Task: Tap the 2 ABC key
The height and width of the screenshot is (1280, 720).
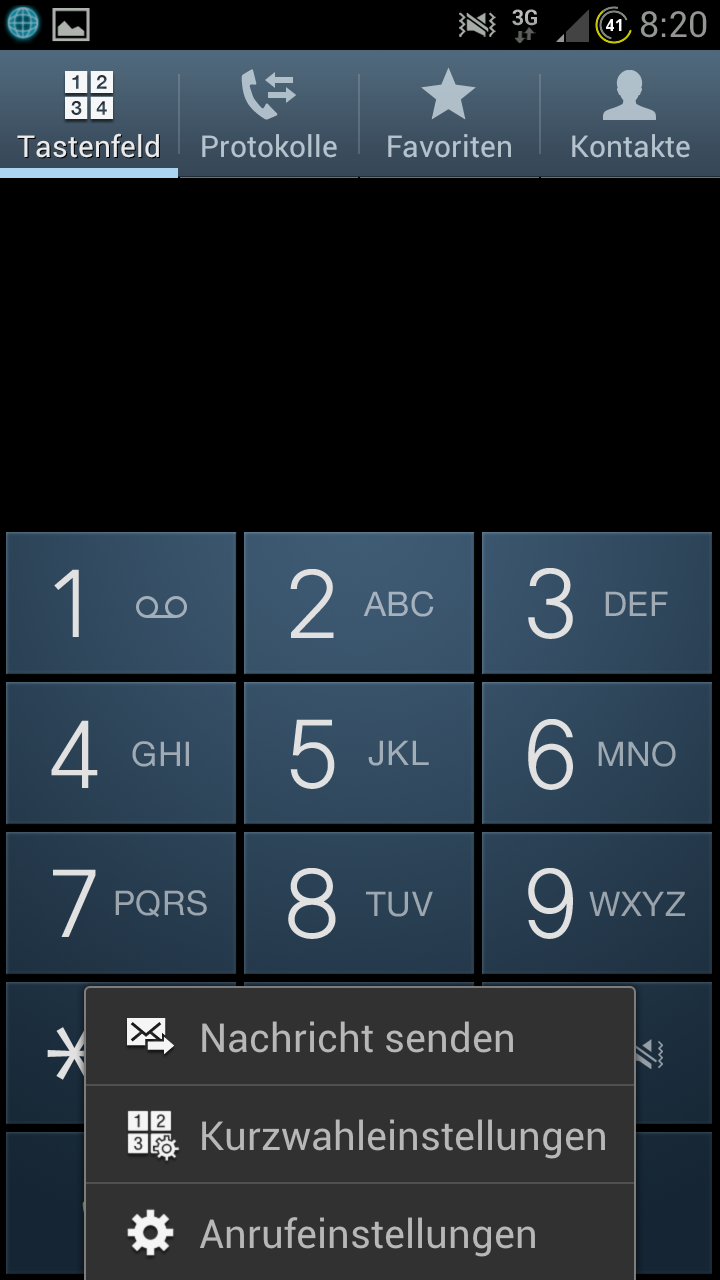Action: [x=359, y=603]
